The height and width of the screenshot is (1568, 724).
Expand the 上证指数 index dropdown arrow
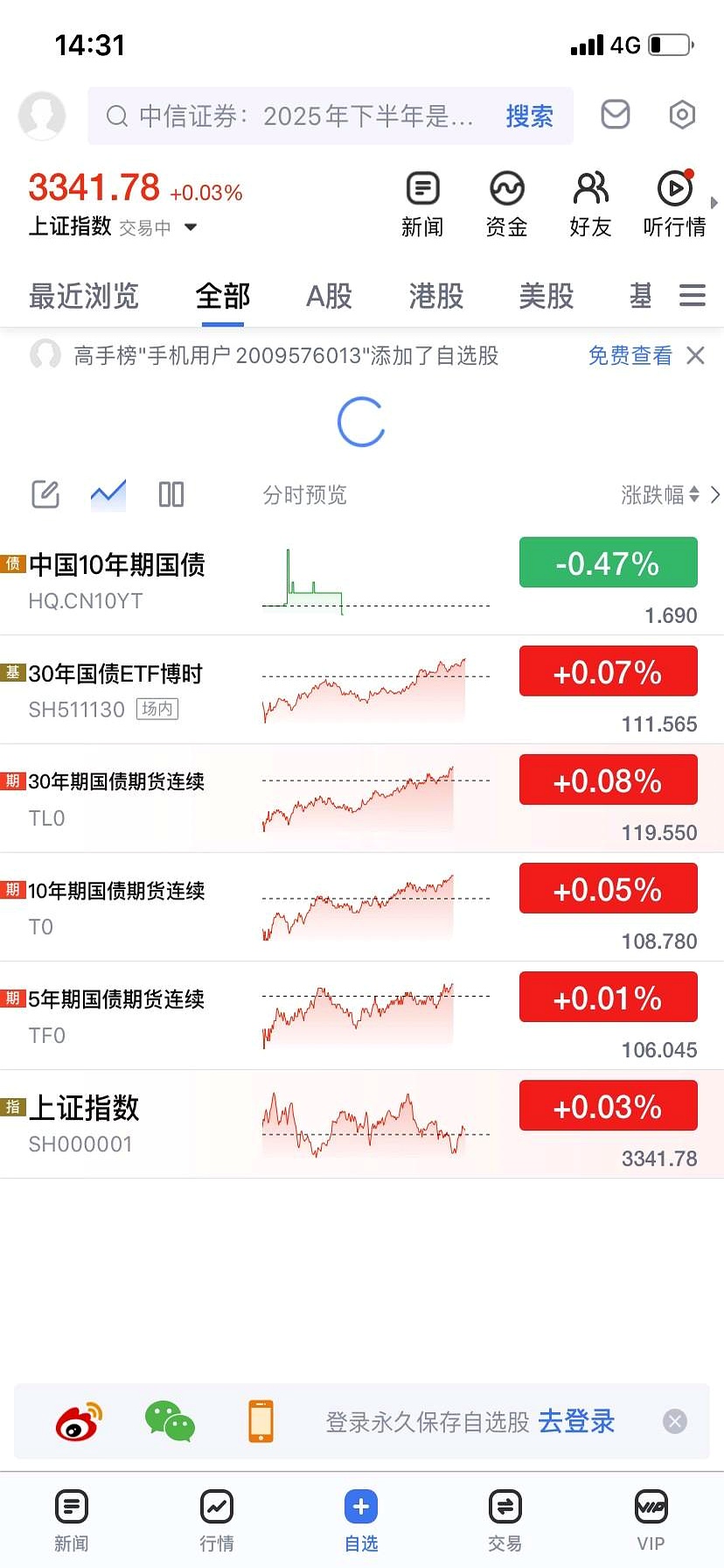click(x=190, y=227)
